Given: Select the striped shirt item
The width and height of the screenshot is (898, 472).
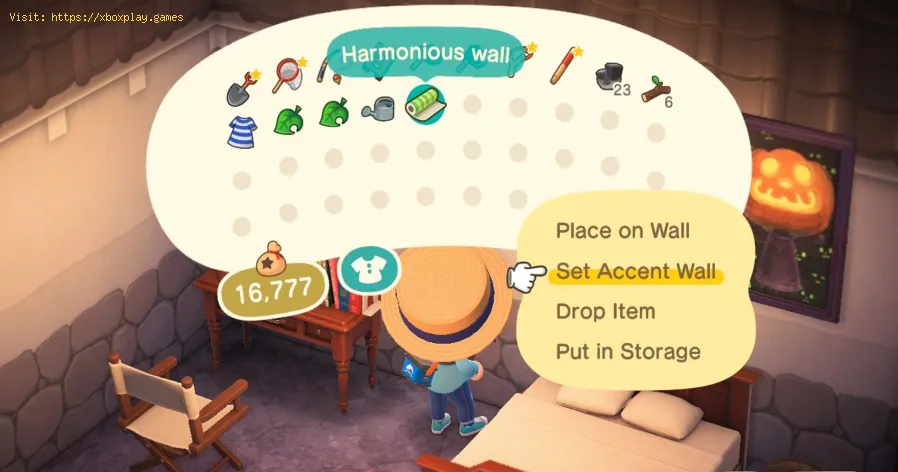Looking at the screenshot, I should [x=242, y=133].
